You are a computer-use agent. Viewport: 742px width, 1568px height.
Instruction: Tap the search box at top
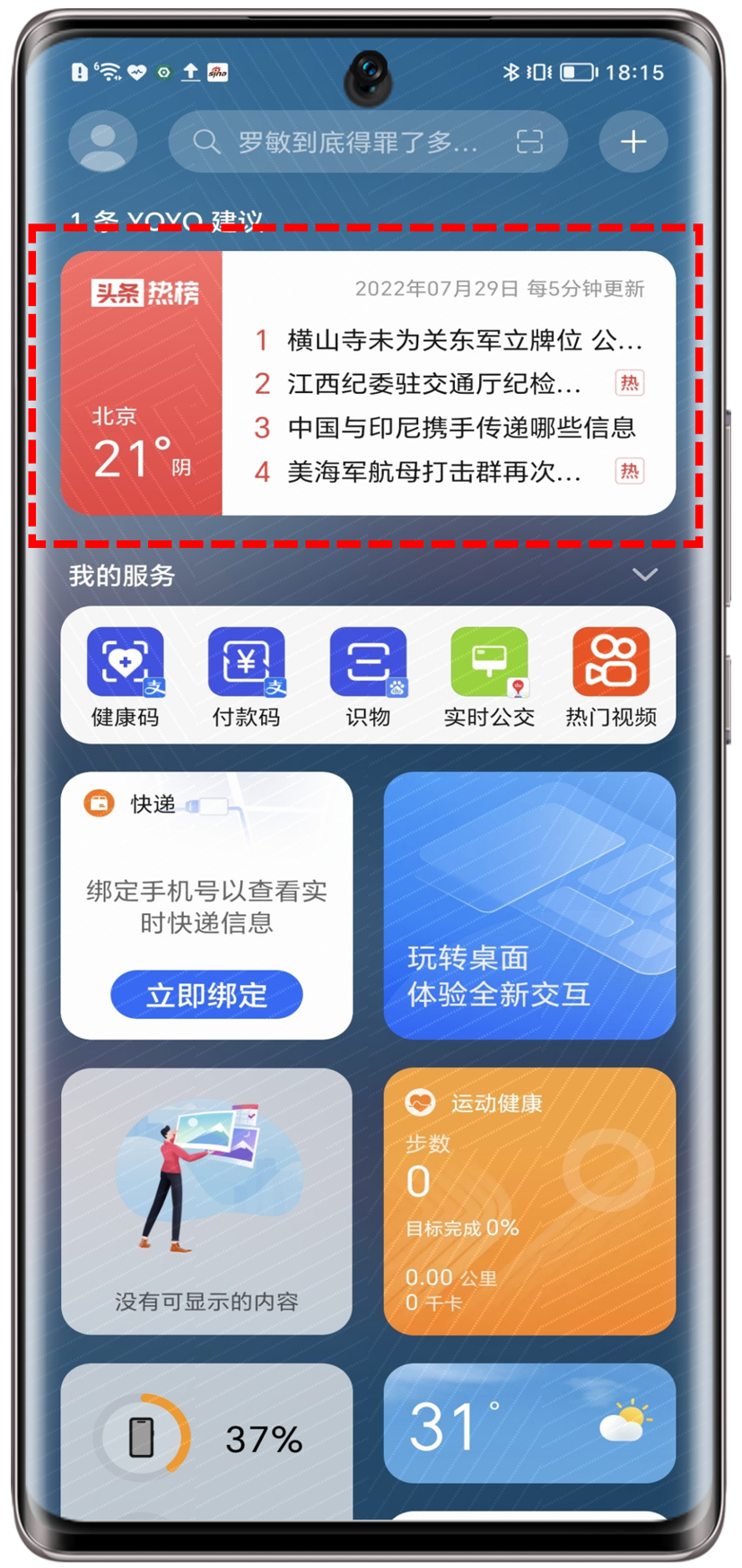pos(350,142)
